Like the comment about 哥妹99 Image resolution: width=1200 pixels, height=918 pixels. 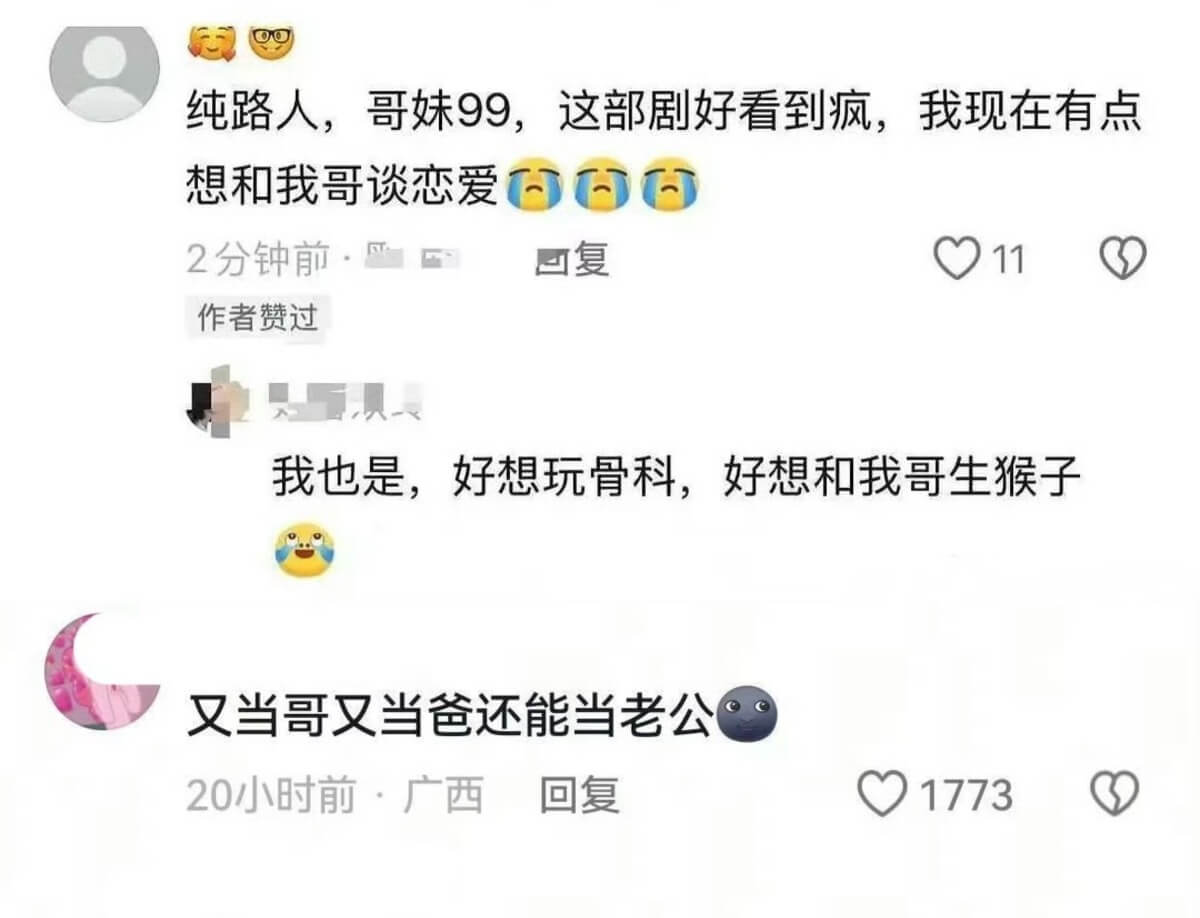pos(957,260)
